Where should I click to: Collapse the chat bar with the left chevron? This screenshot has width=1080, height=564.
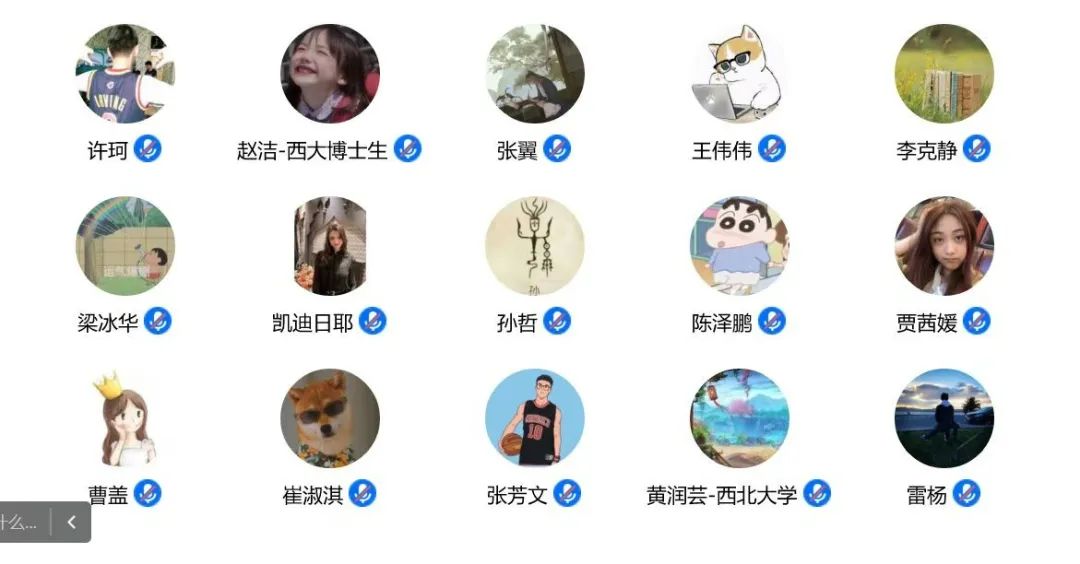71,522
